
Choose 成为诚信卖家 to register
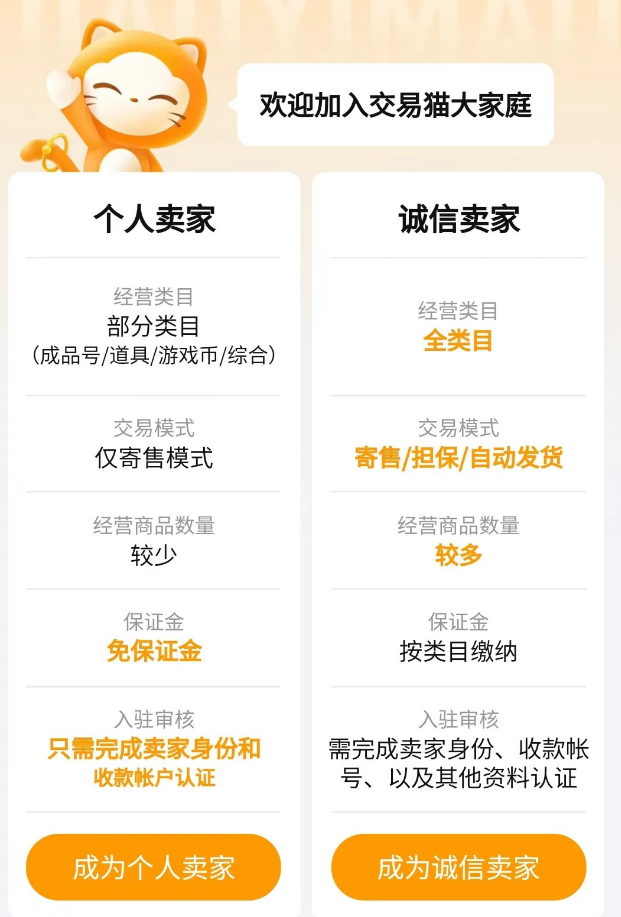(x=458, y=867)
